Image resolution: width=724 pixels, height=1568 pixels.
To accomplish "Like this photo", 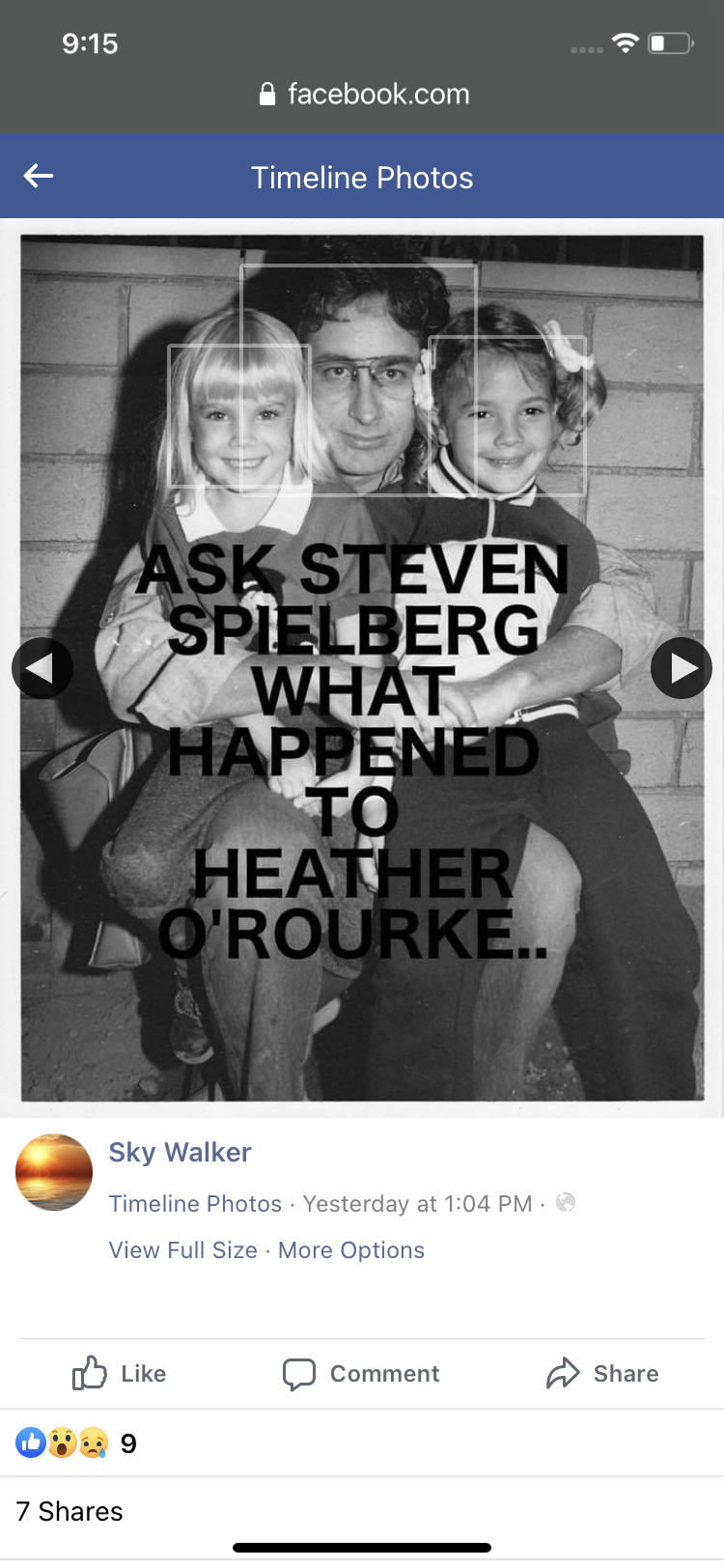I will (120, 1373).
